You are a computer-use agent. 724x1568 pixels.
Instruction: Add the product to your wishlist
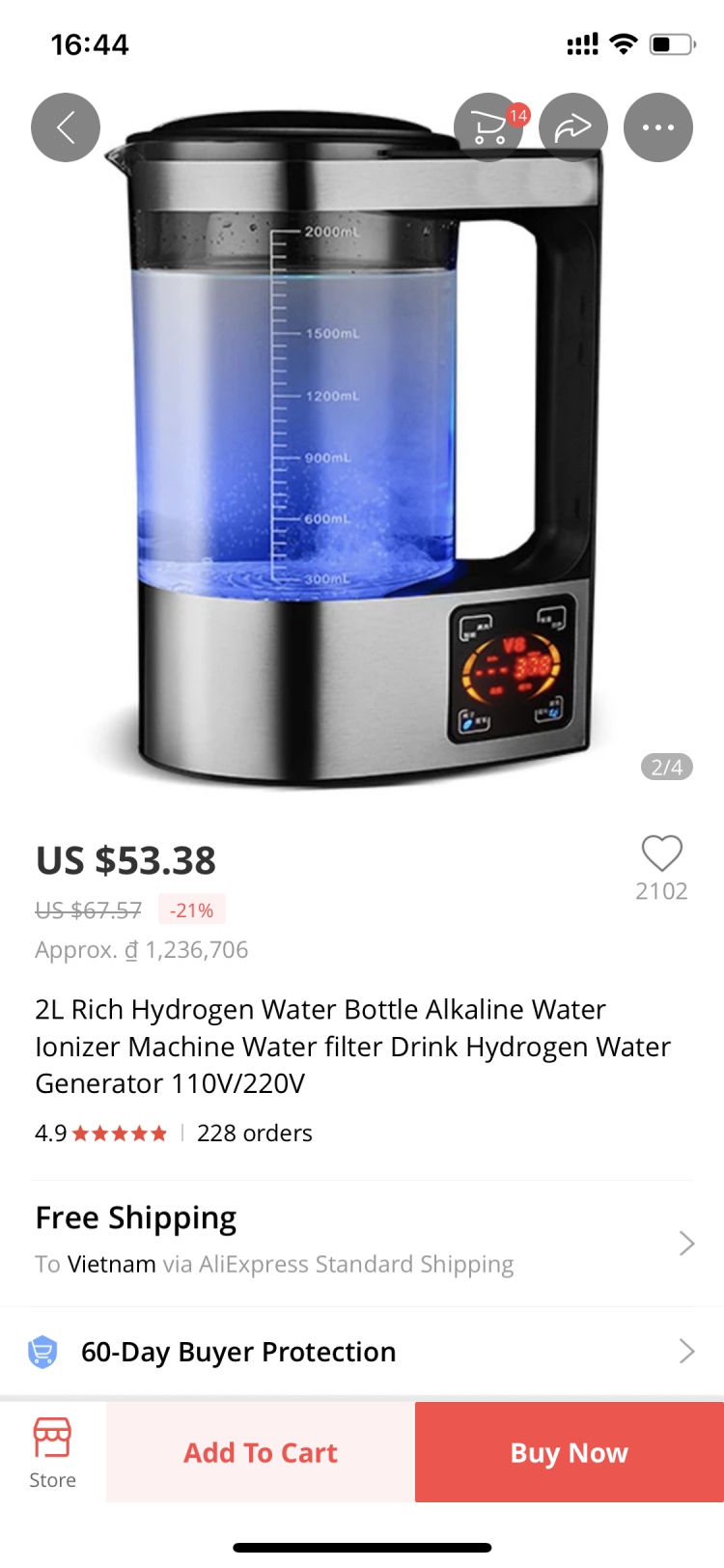661,855
